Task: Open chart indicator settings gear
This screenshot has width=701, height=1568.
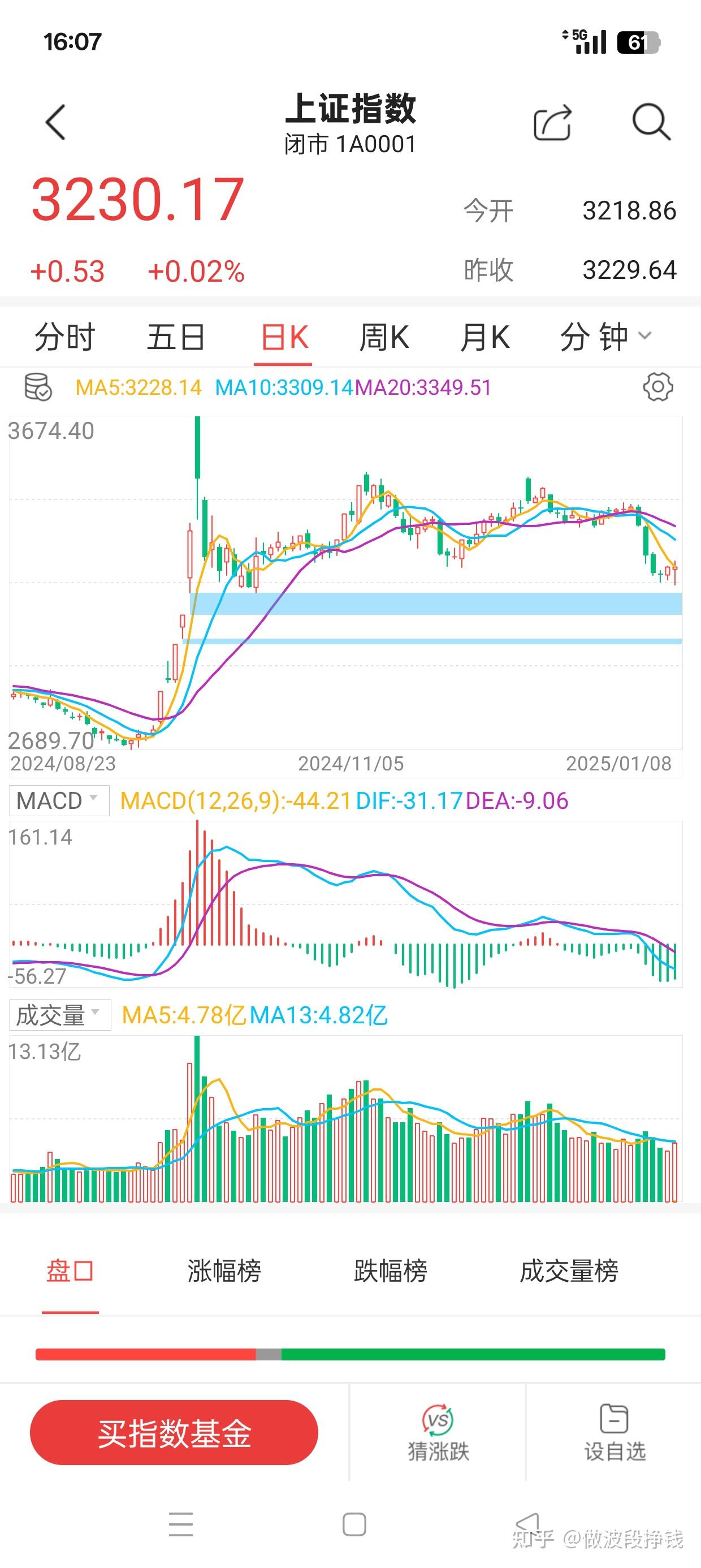Action: click(658, 387)
